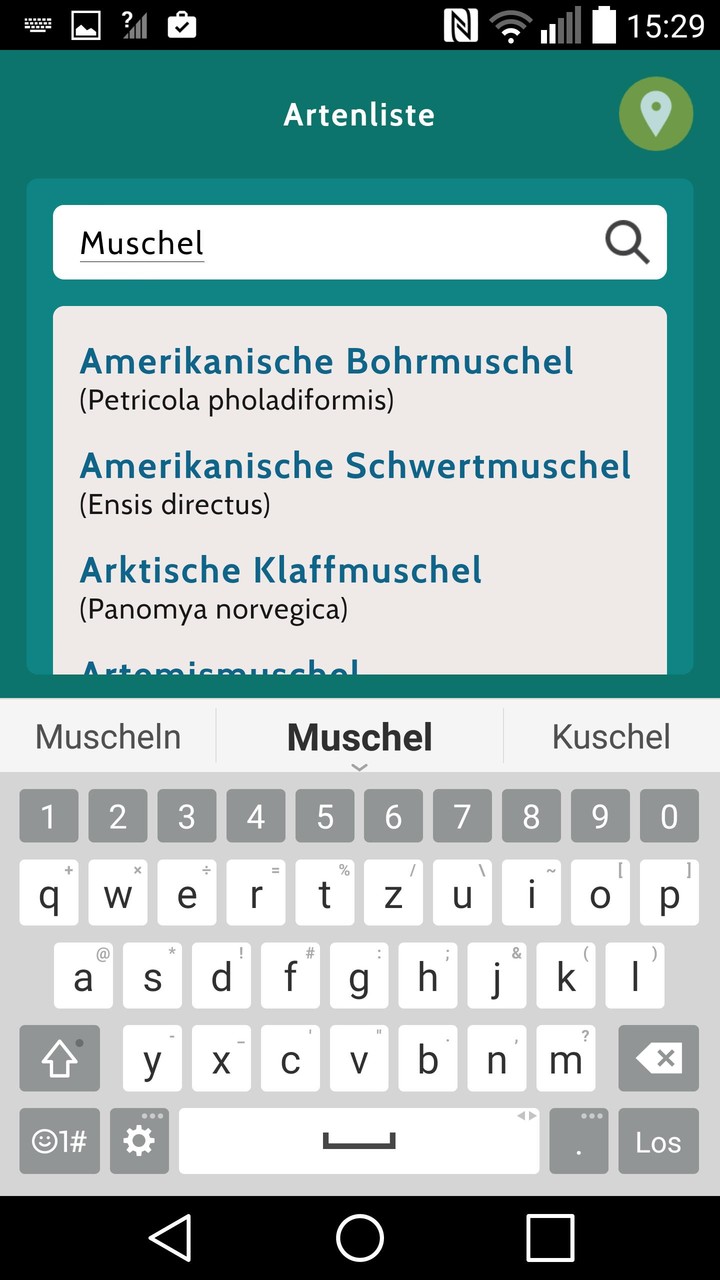Focus the Muschel search field

point(330,243)
